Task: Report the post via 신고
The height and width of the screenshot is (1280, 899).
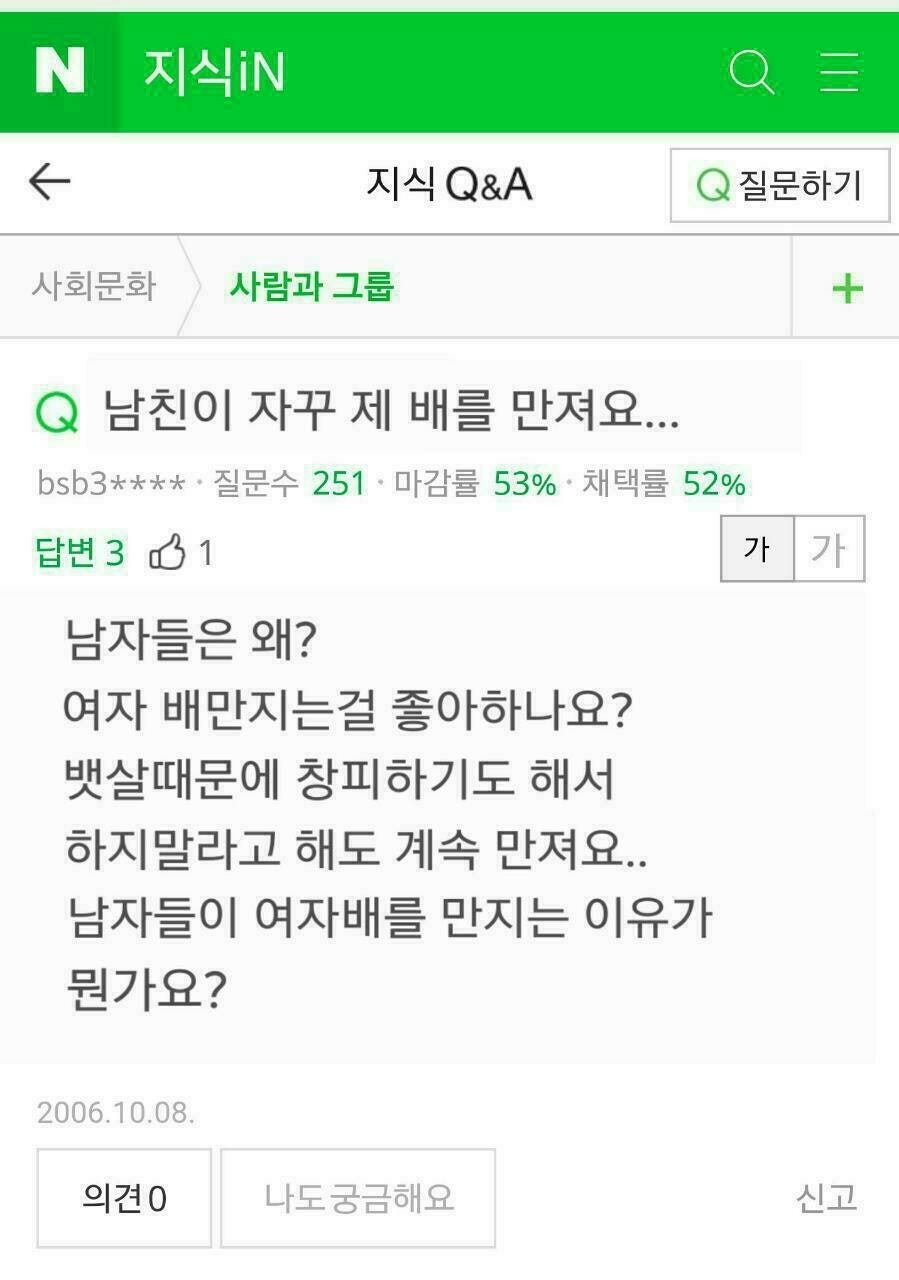Action: pos(826,1197)
